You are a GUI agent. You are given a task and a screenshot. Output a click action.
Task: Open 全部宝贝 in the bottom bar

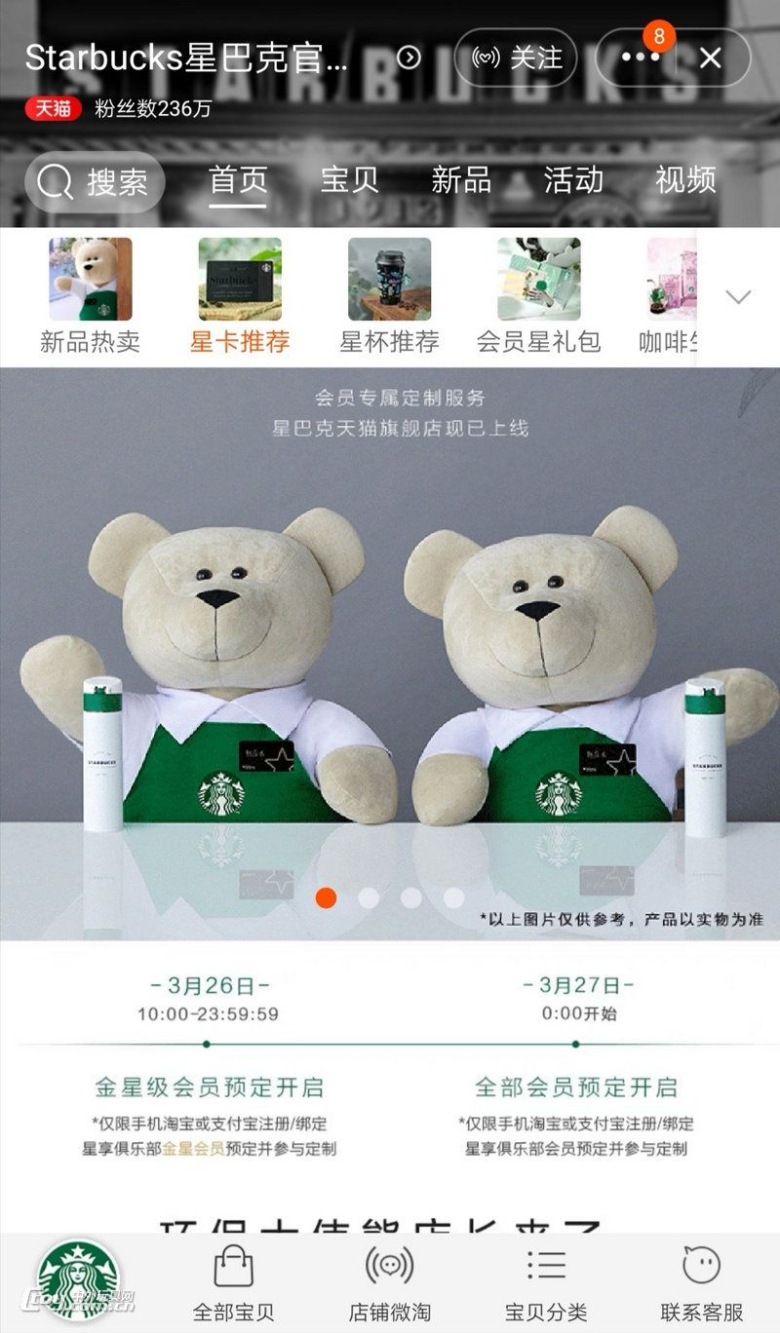[x=233, y=1283]
